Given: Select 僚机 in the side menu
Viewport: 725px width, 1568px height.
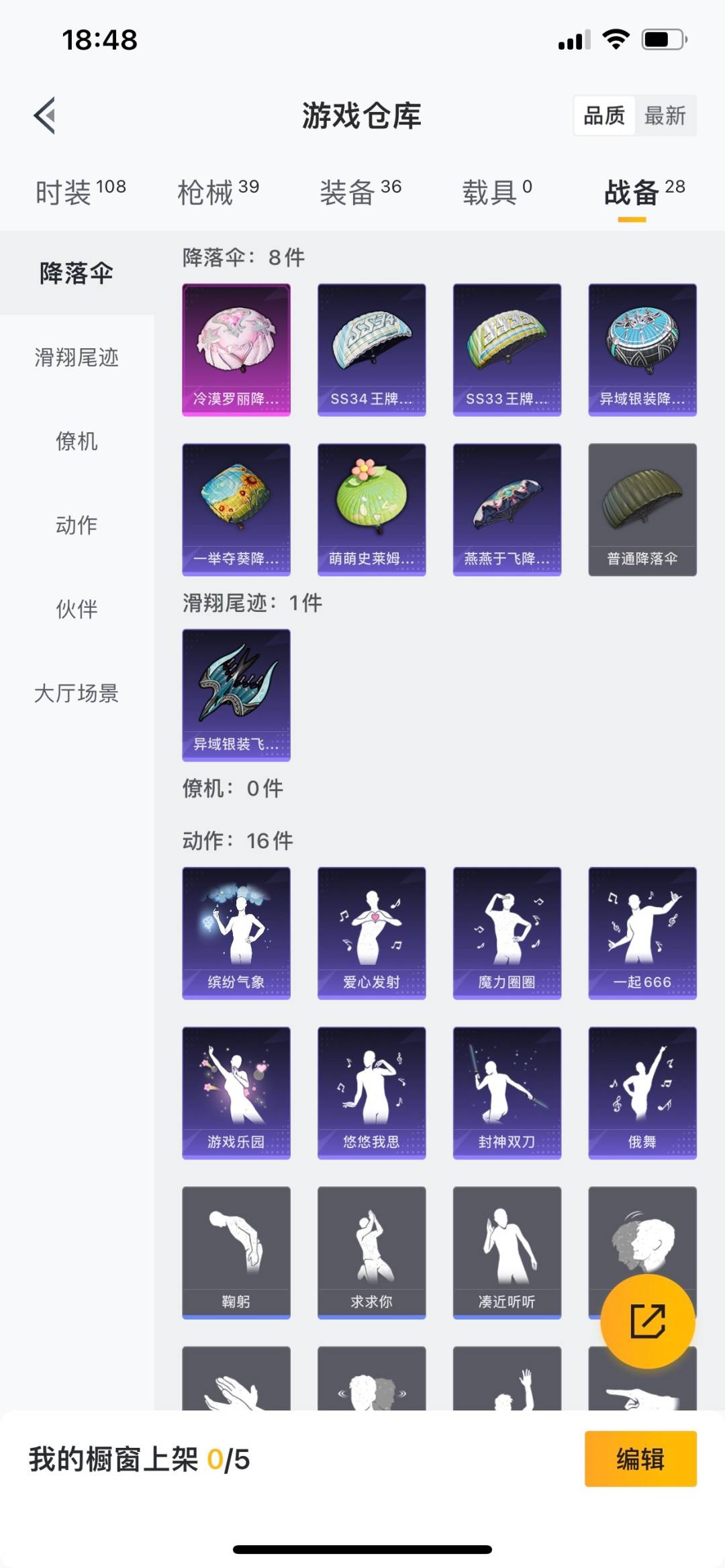Looking at the screenshot, I should [77, 441].
